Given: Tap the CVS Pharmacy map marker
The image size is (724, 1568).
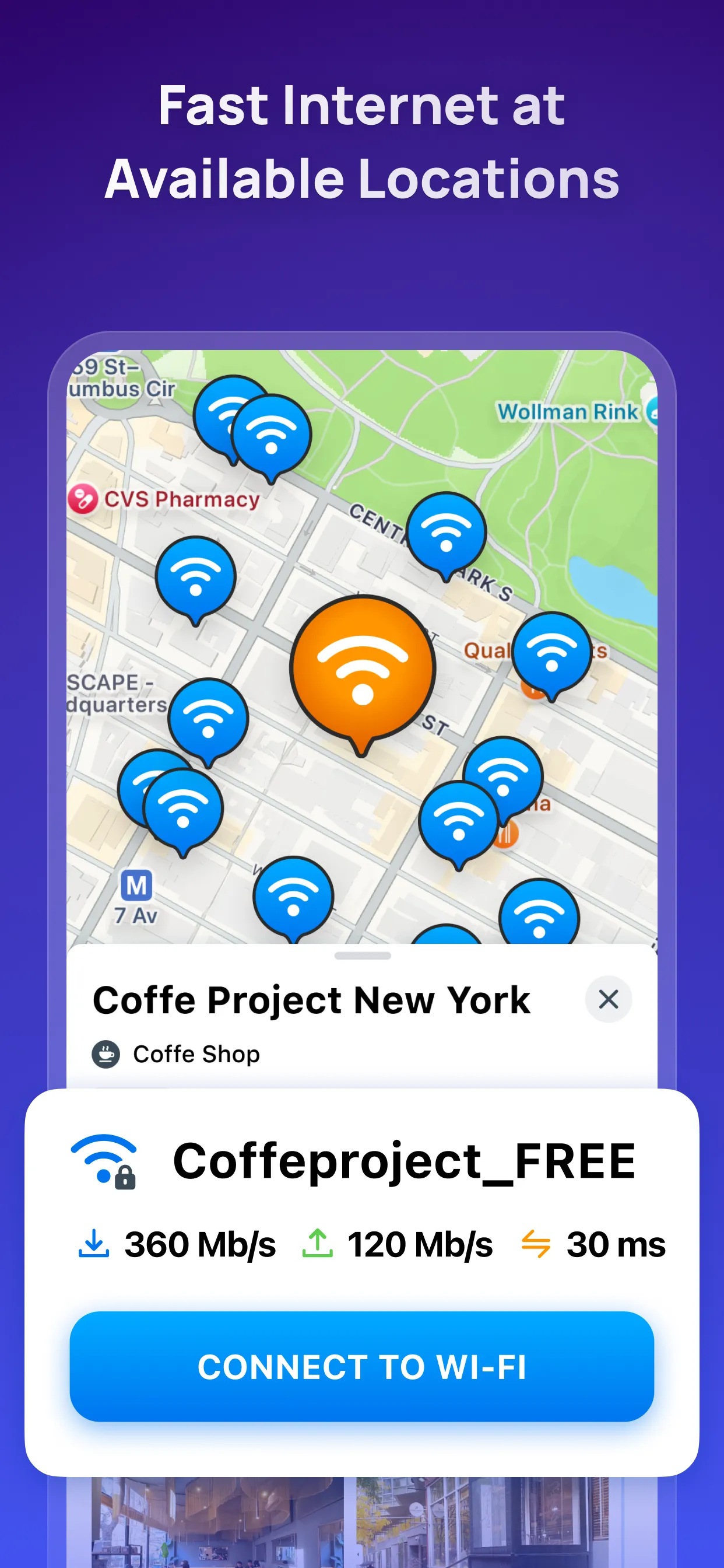Looking at the screenshot, I should tap(85, 498).
